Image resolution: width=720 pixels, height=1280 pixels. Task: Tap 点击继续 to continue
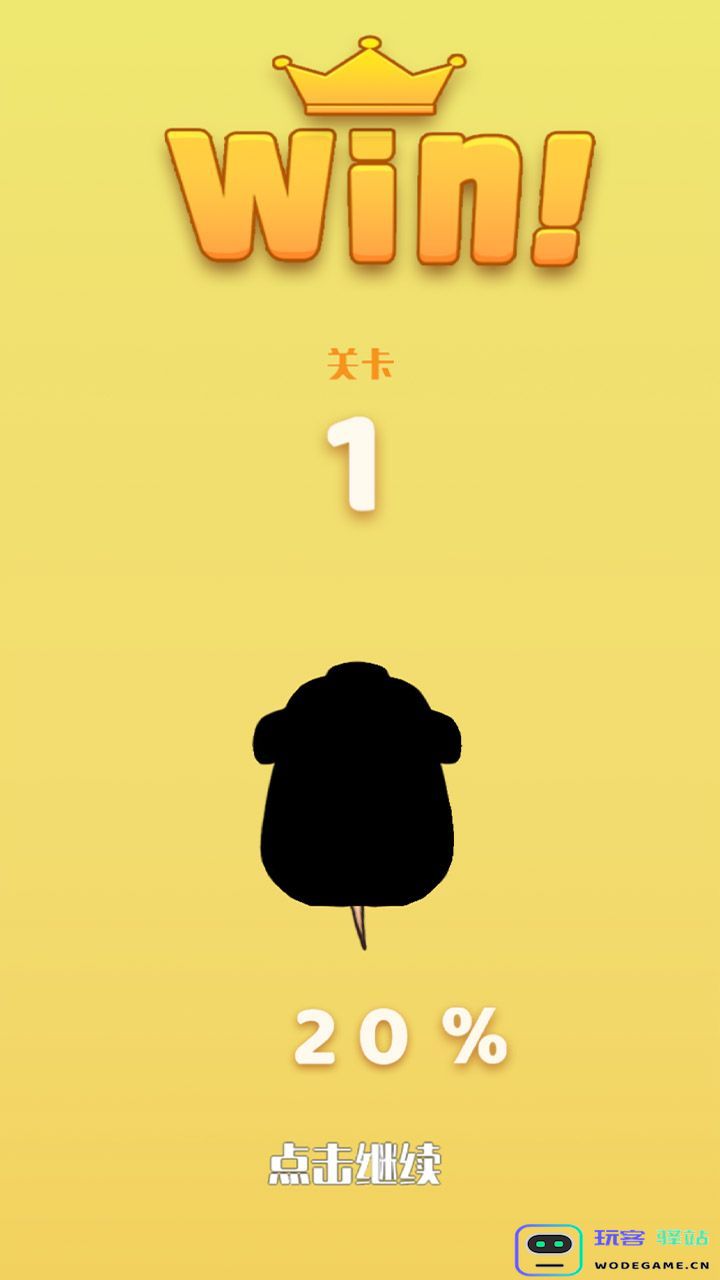click(x=355, y=1164)
